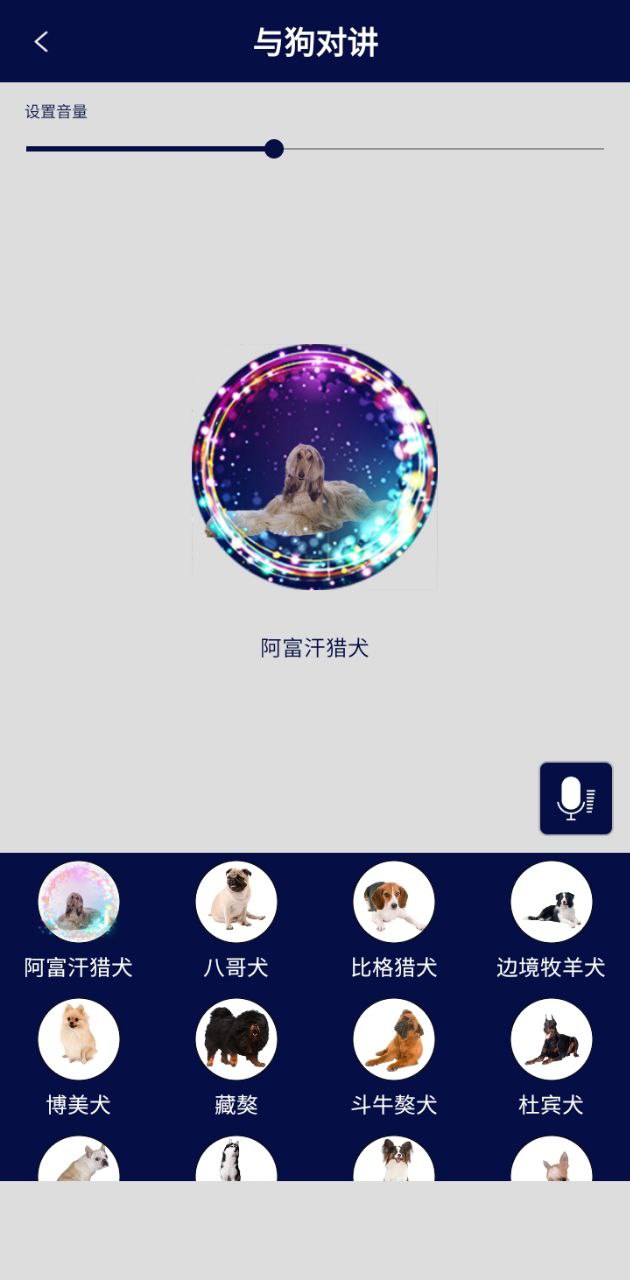This screenshot has width=630, height=1280.
Task: Choose the 八哥犬 breed
Action: coord(236,903)
